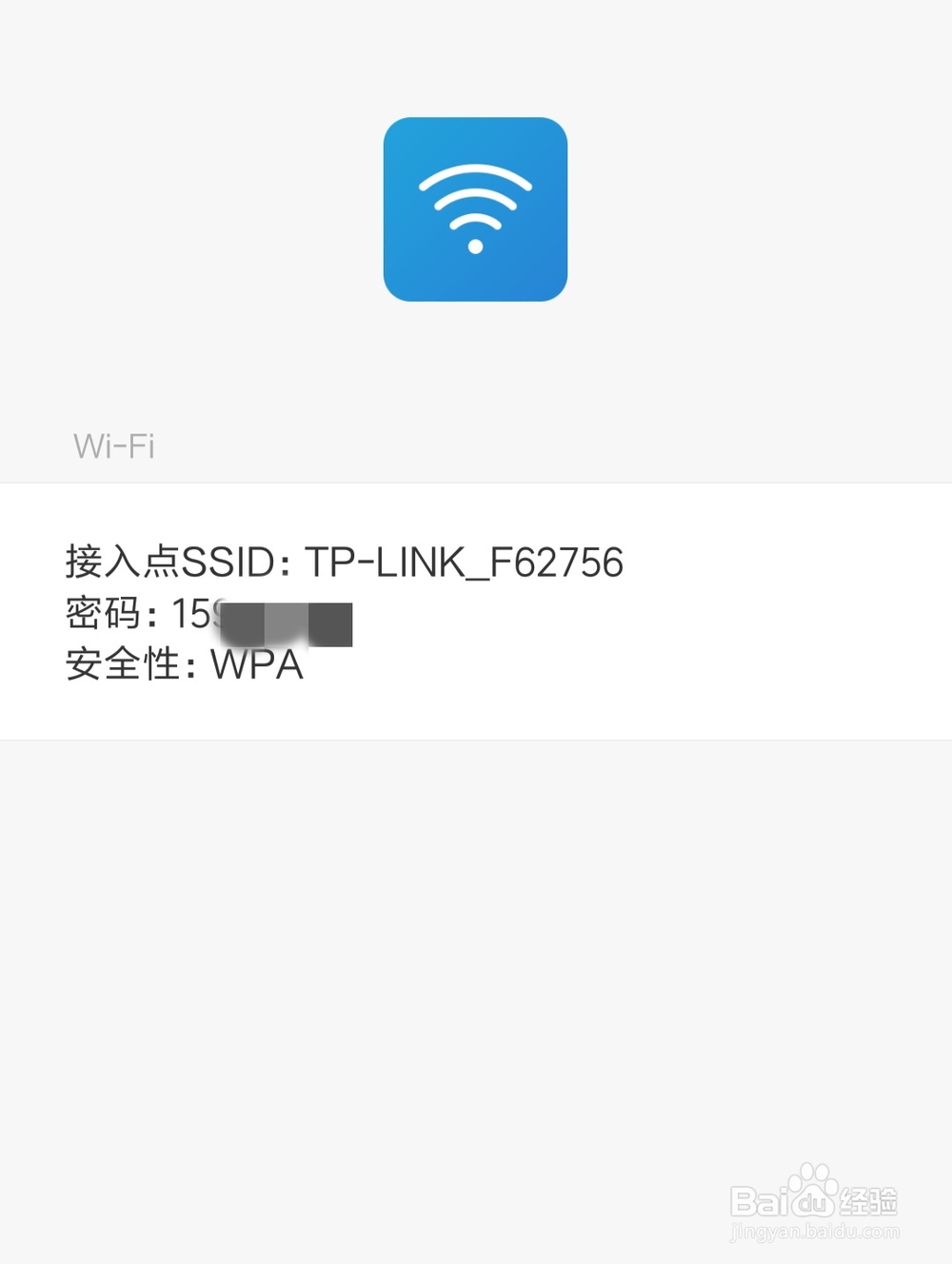Select the WPA security setting
The image size is (952, 1264).
(x=255, y=665)
